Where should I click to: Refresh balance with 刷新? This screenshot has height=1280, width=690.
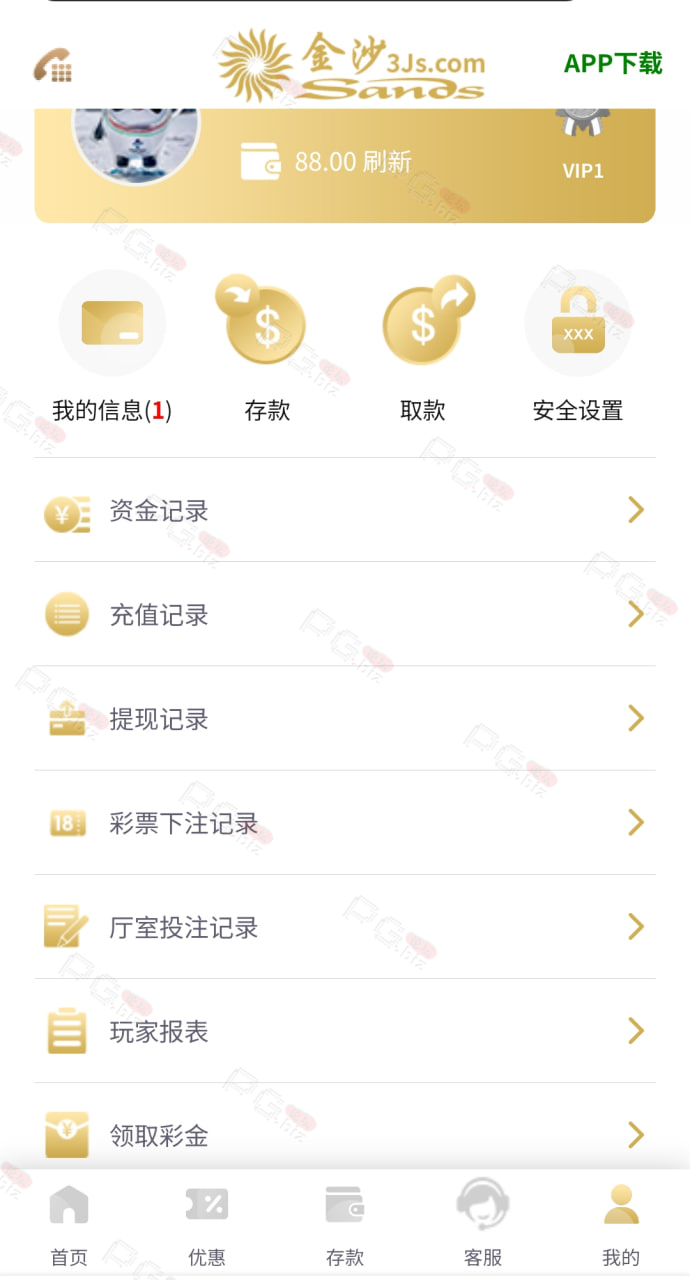pyautogui.click(x=387, y=161)
